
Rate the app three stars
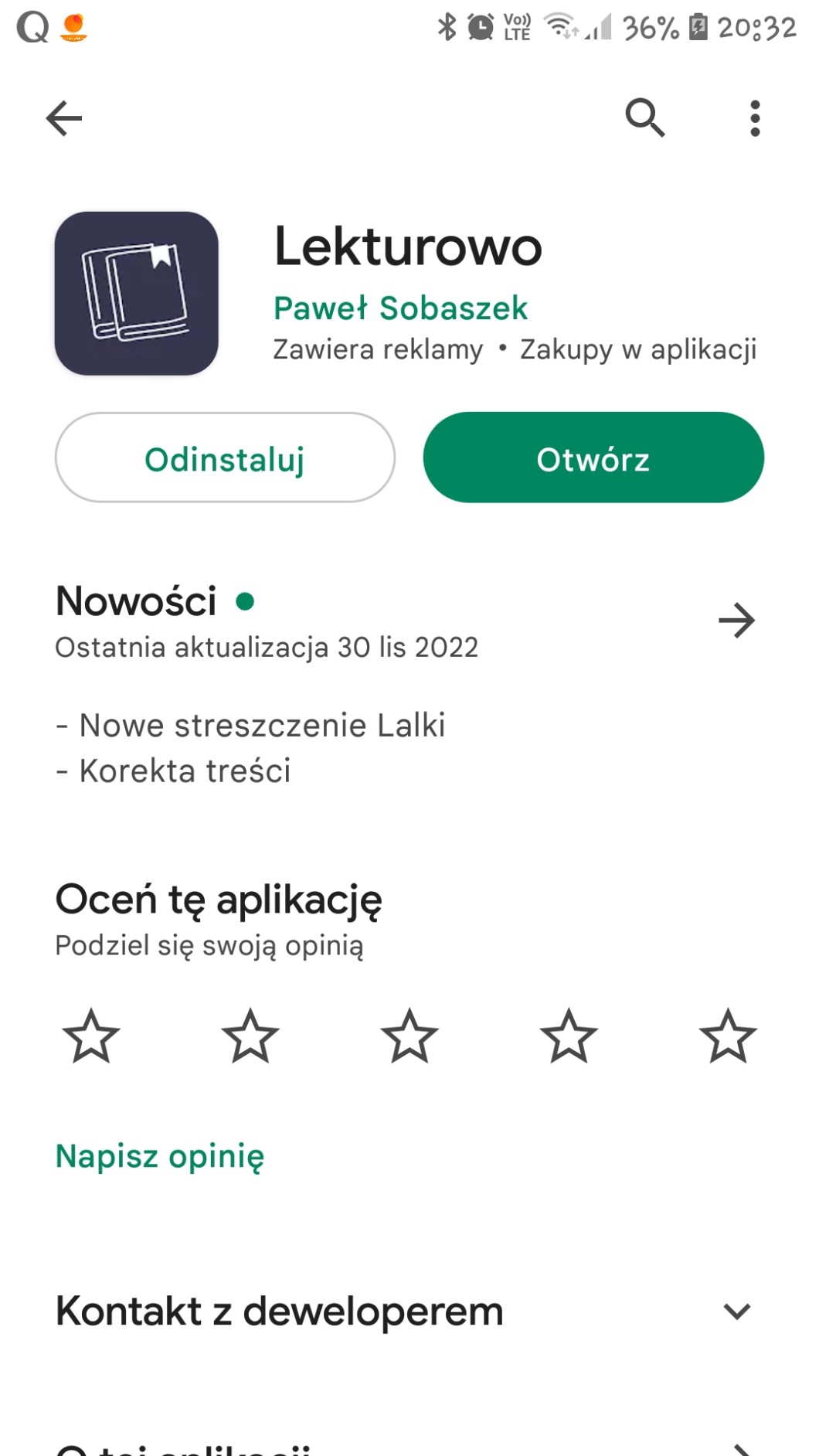[409, 1036]
